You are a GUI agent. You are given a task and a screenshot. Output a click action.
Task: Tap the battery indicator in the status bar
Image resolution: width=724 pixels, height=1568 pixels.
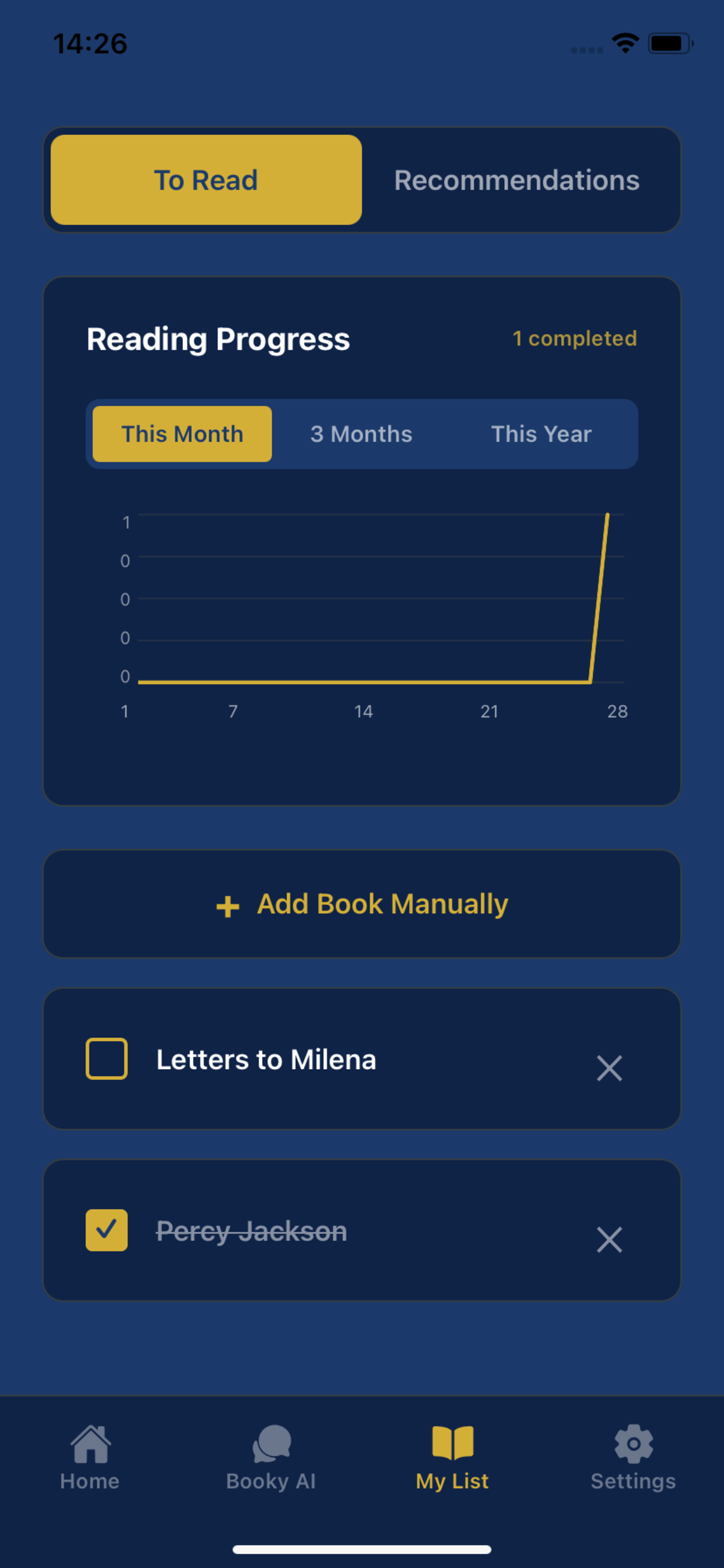tap(670, 41)
